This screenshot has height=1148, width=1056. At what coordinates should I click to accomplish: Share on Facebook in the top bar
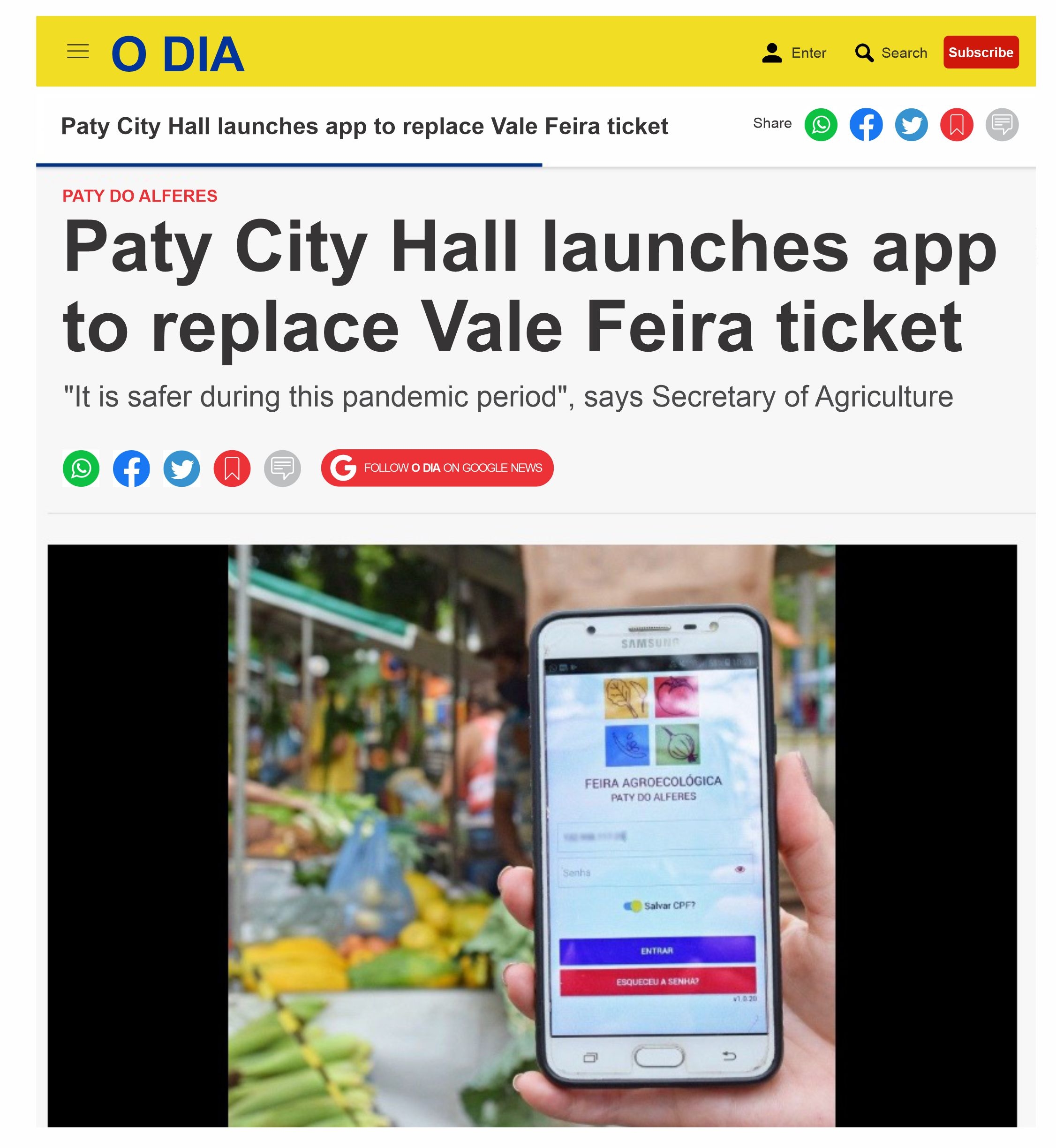pyautogui.click(x=866, y=125)
